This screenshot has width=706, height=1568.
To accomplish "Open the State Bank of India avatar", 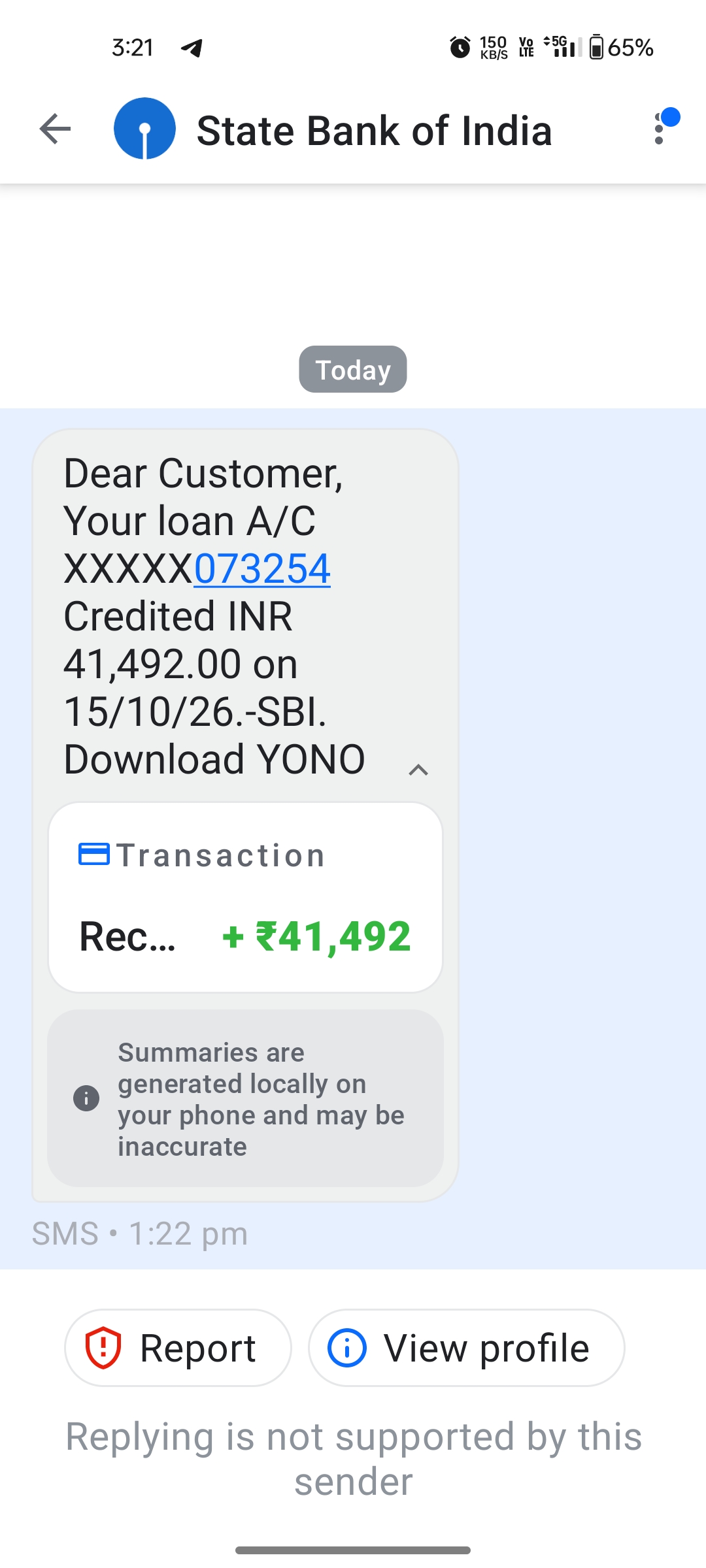I will [144, 129].
